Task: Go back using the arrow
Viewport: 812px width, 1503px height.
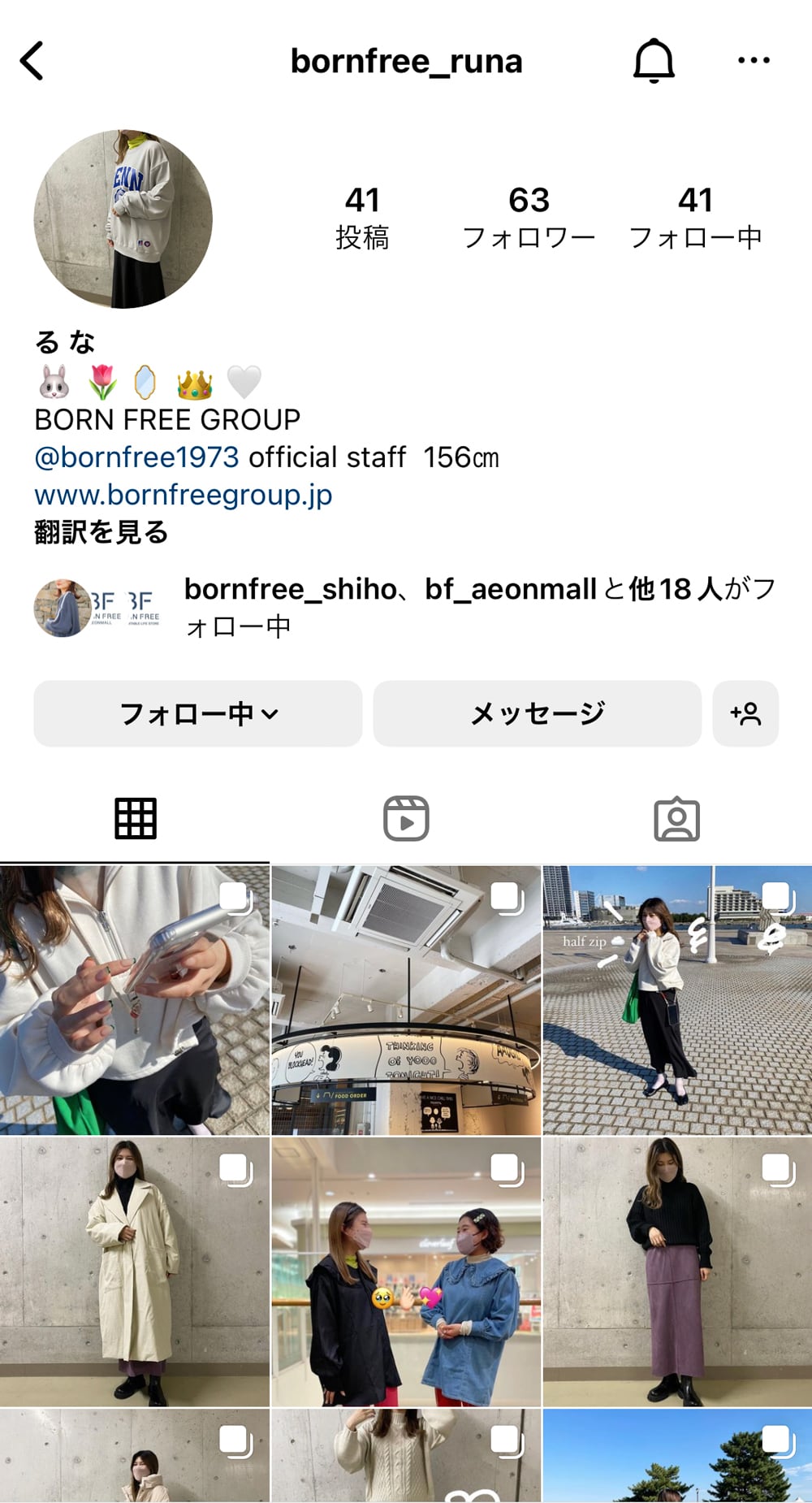Action: tap(32, 61)
